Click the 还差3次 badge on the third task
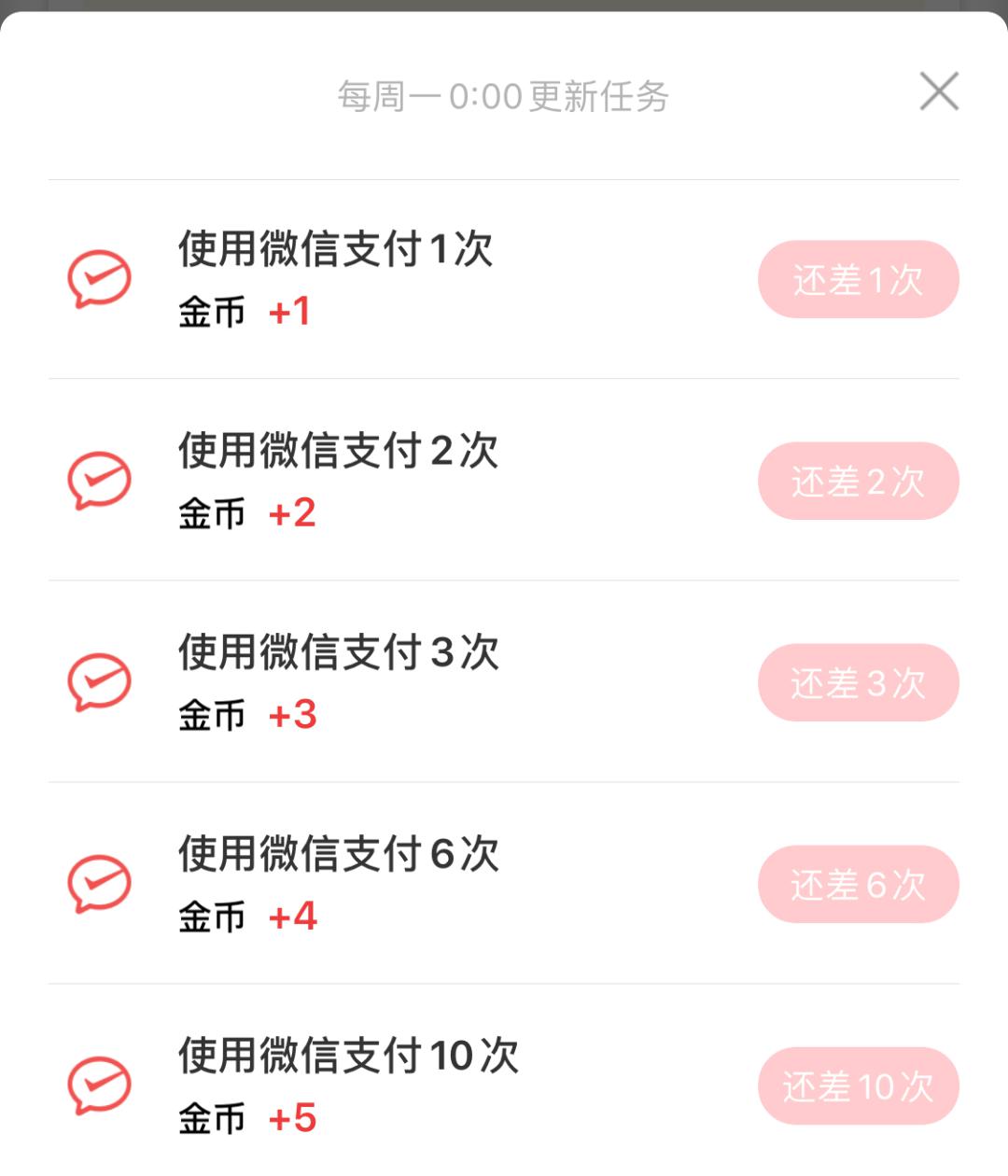The width and height of the screenshot is (1008, 1176). (x=858, y=681)
